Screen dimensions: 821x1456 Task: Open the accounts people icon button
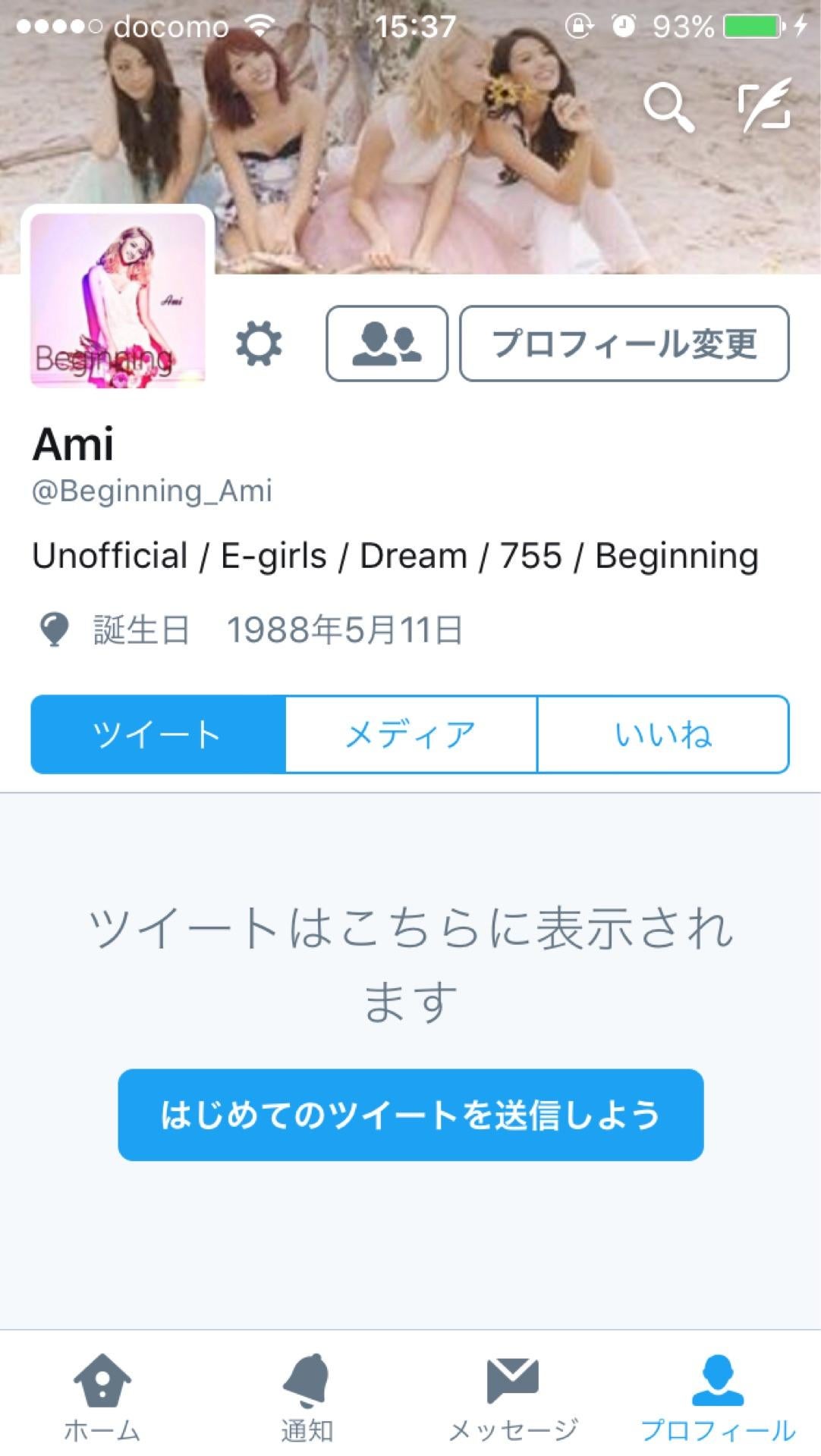click(x=387, y=344)
